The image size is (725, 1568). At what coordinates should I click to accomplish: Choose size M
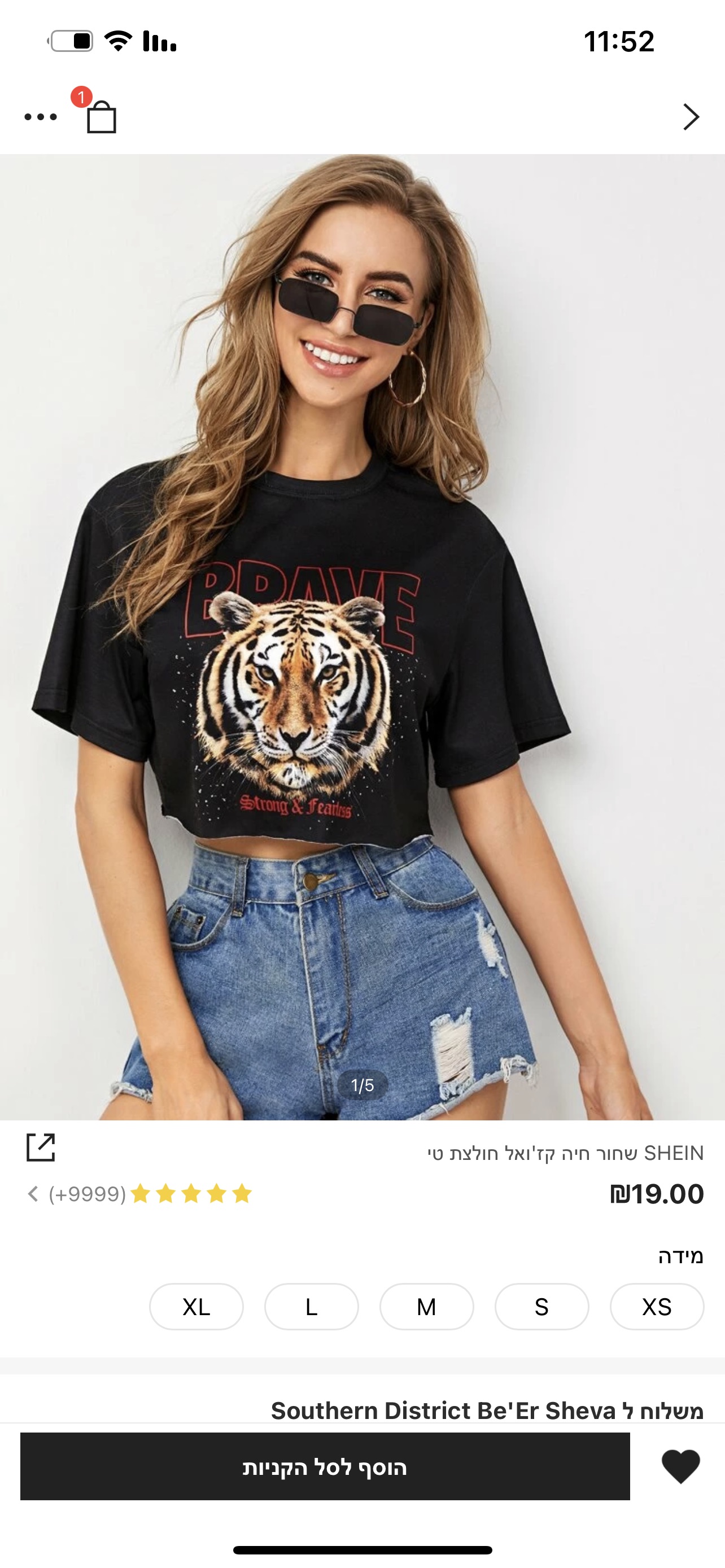click(x=426, y=1306)
